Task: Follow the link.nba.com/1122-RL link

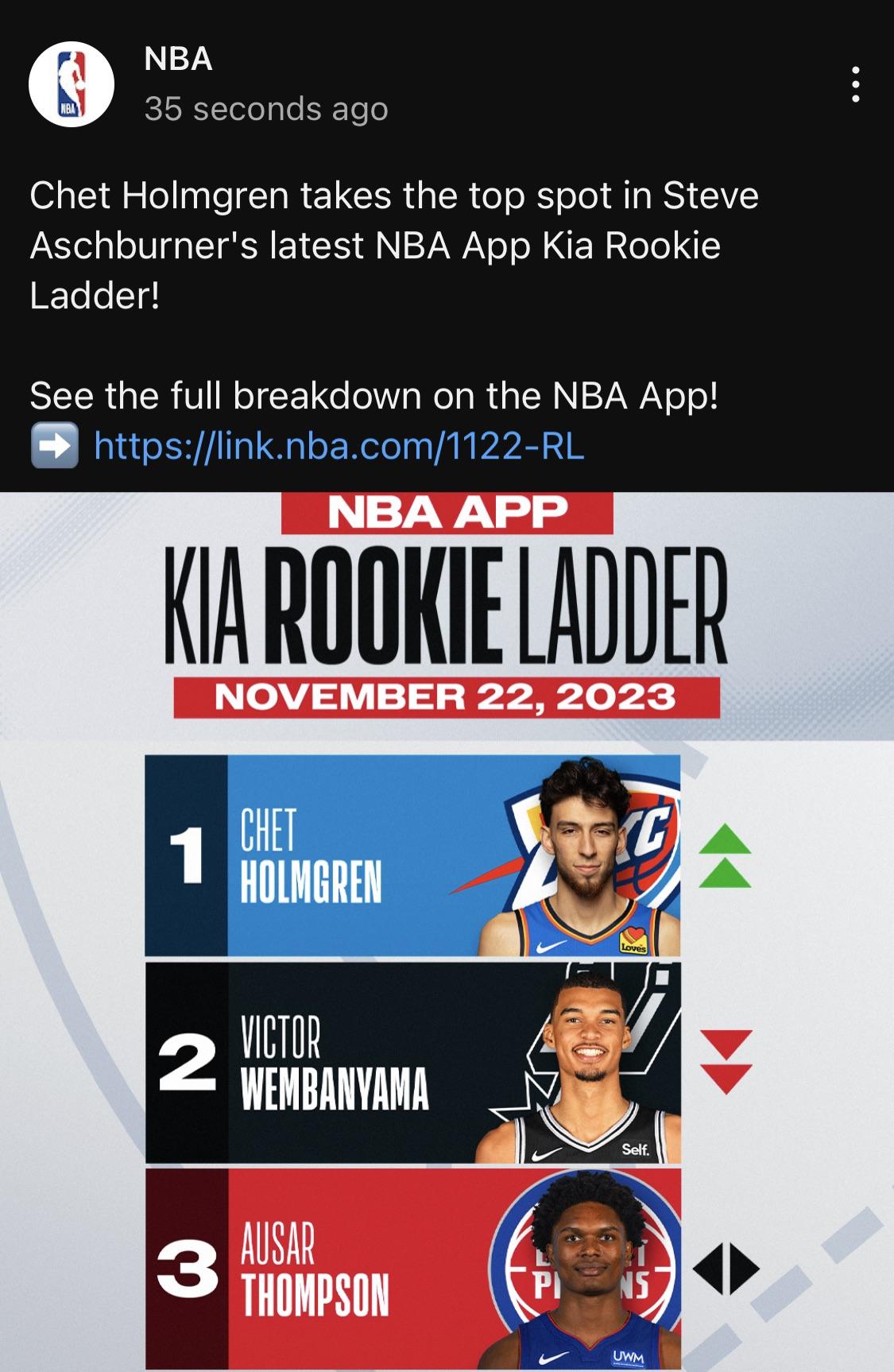Action: click(339, 446)
